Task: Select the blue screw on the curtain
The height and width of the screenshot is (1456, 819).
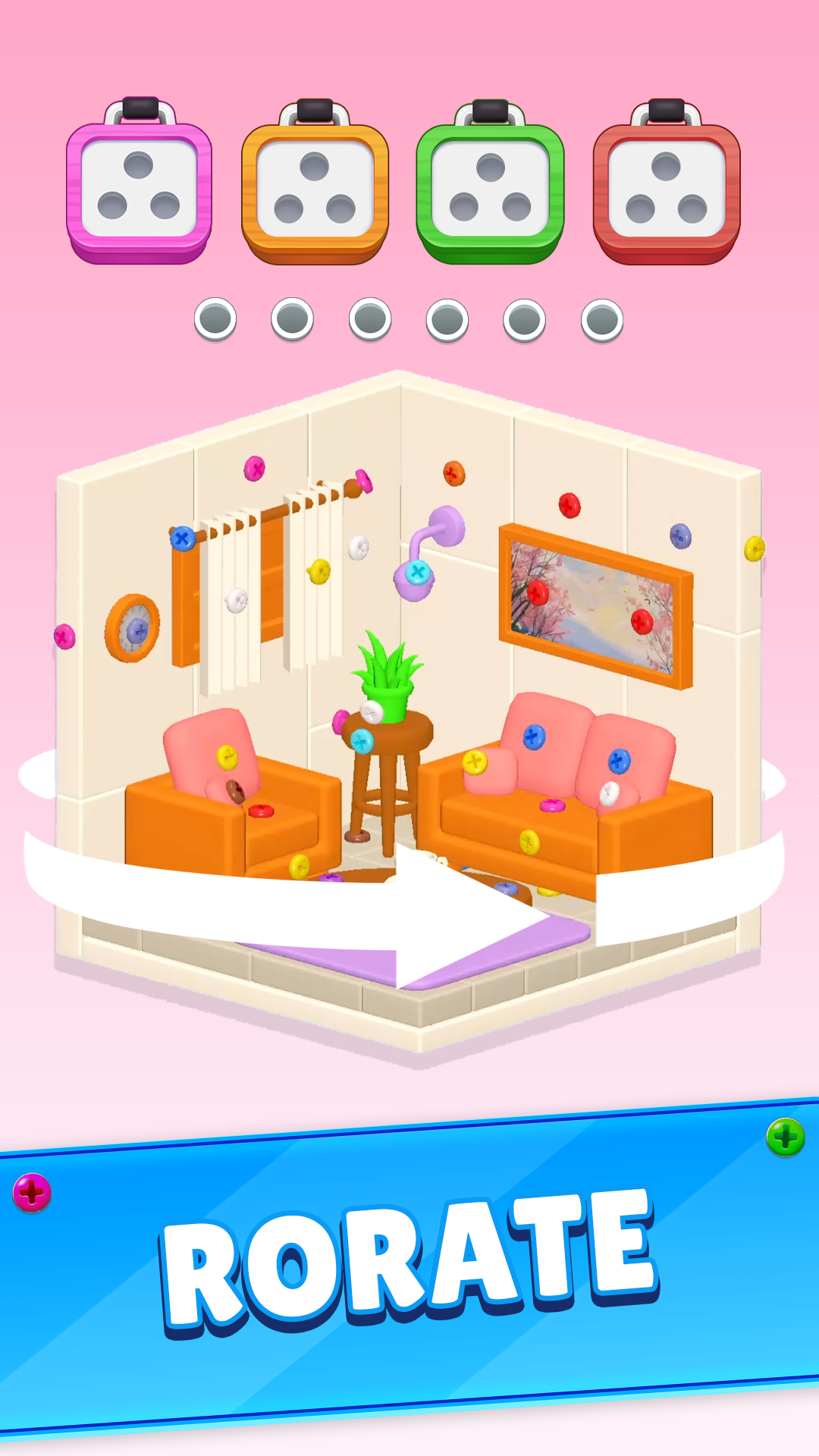Action: coord(181,537)
